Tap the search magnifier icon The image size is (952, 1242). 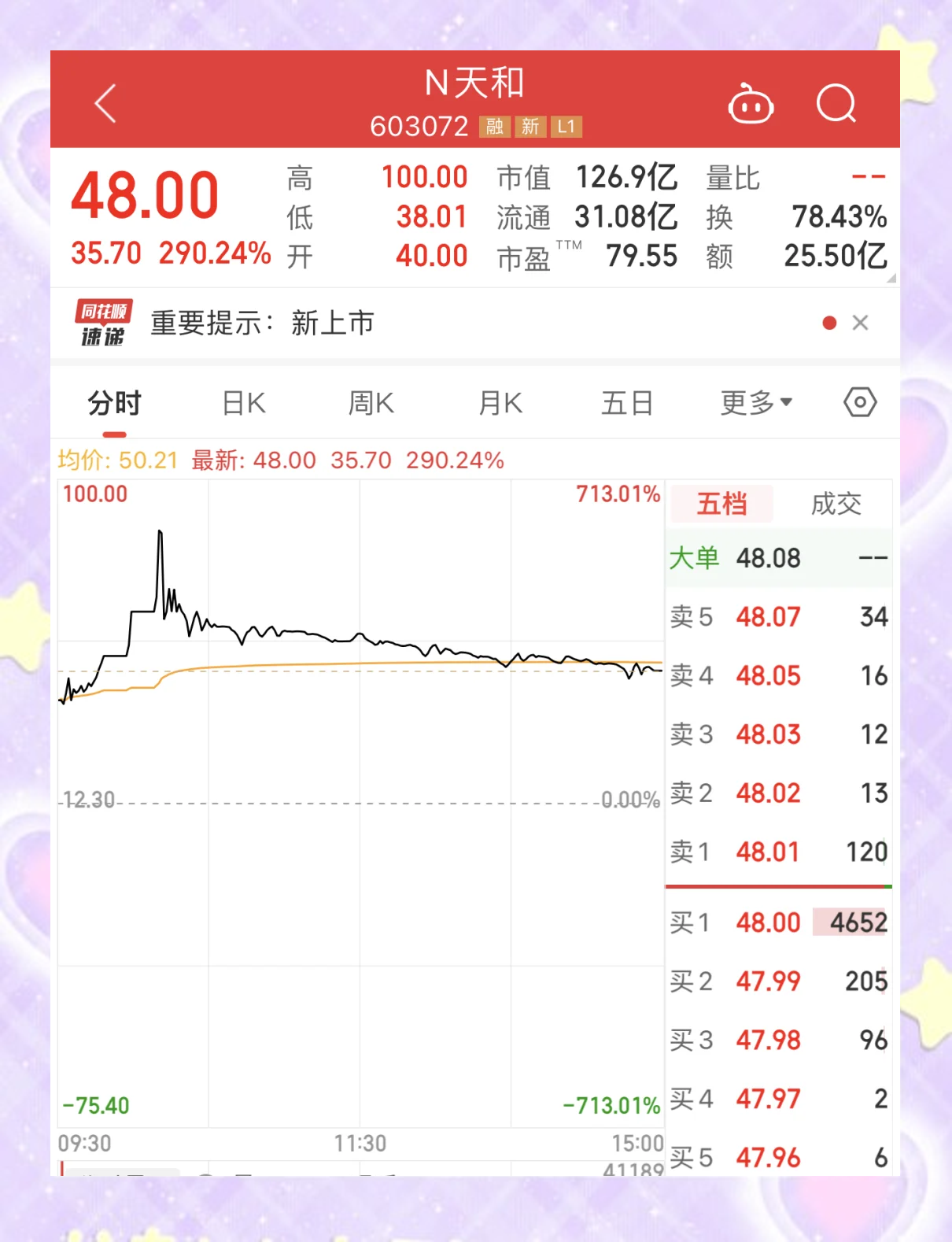(837, 103)
